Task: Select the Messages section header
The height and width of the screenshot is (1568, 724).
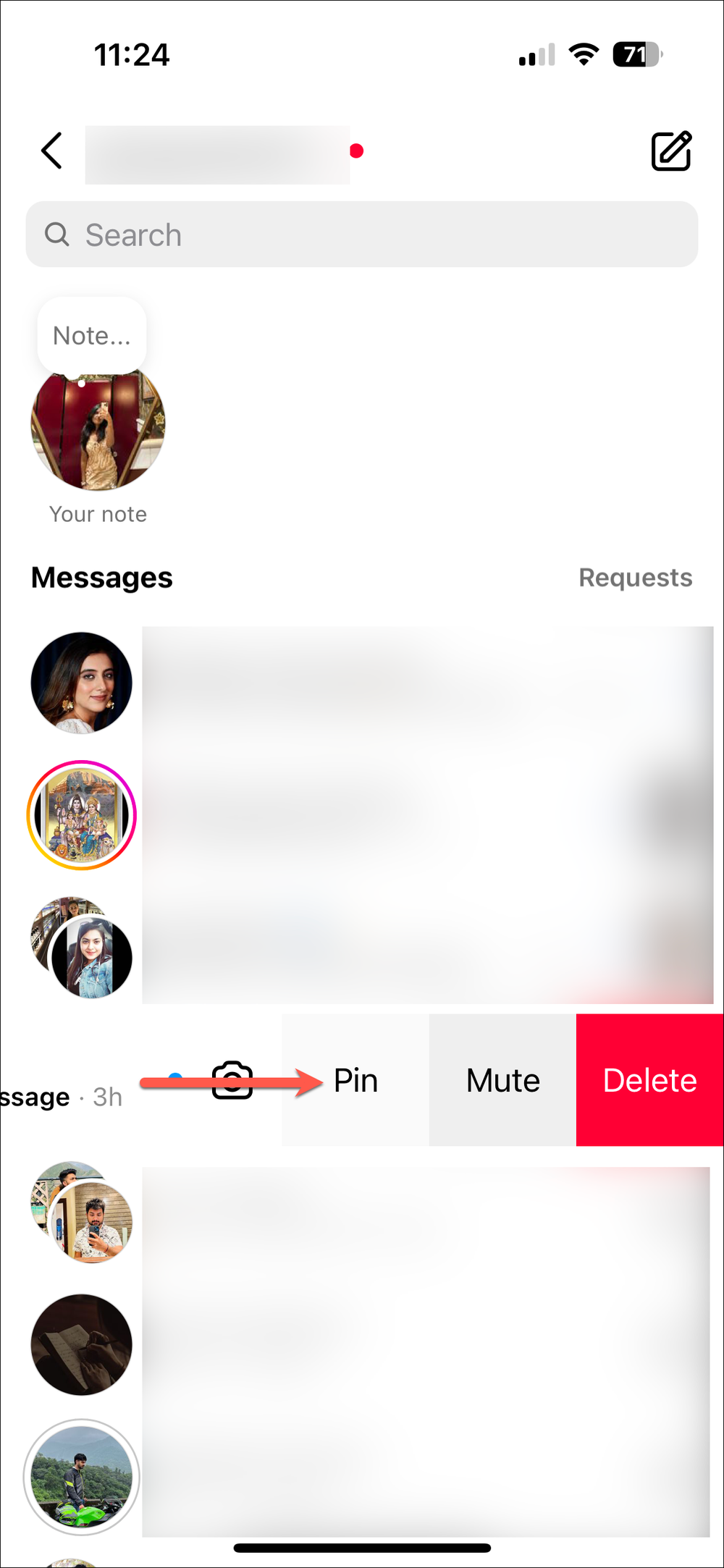Action: pos(101,577)
